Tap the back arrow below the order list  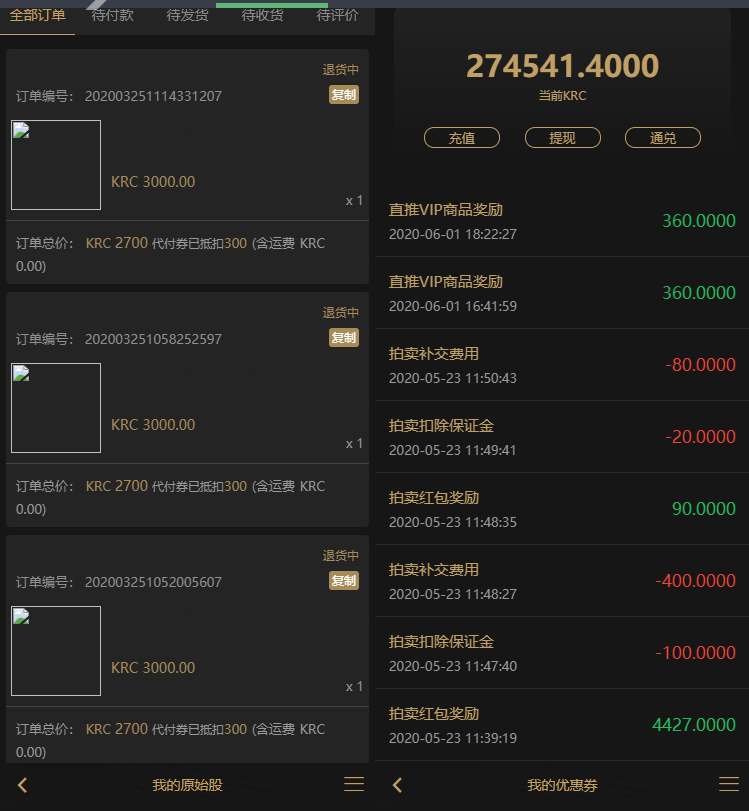(x=20, y=785)
